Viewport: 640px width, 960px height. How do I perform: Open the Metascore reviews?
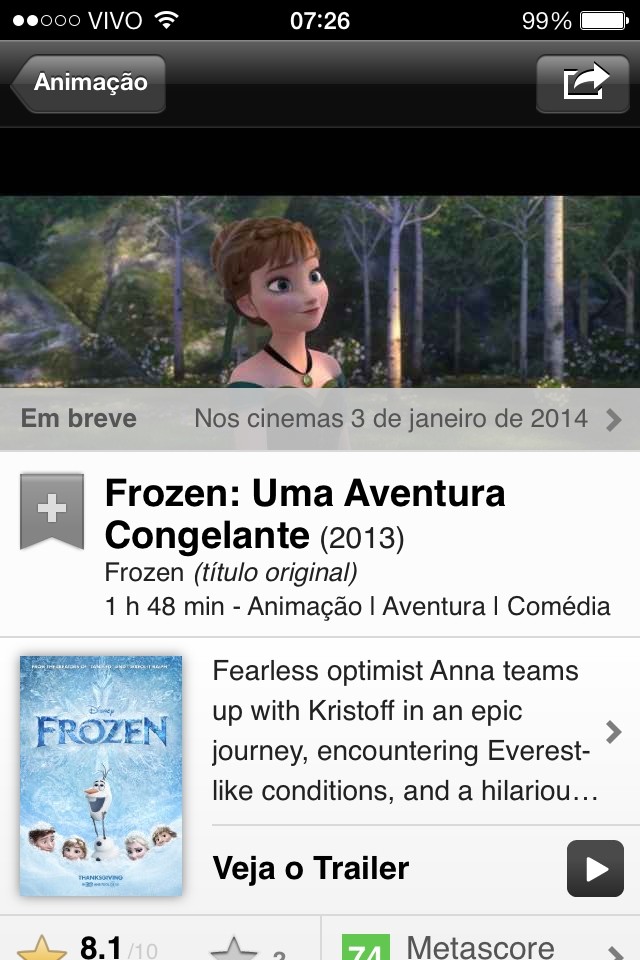(x=480, y=945)
